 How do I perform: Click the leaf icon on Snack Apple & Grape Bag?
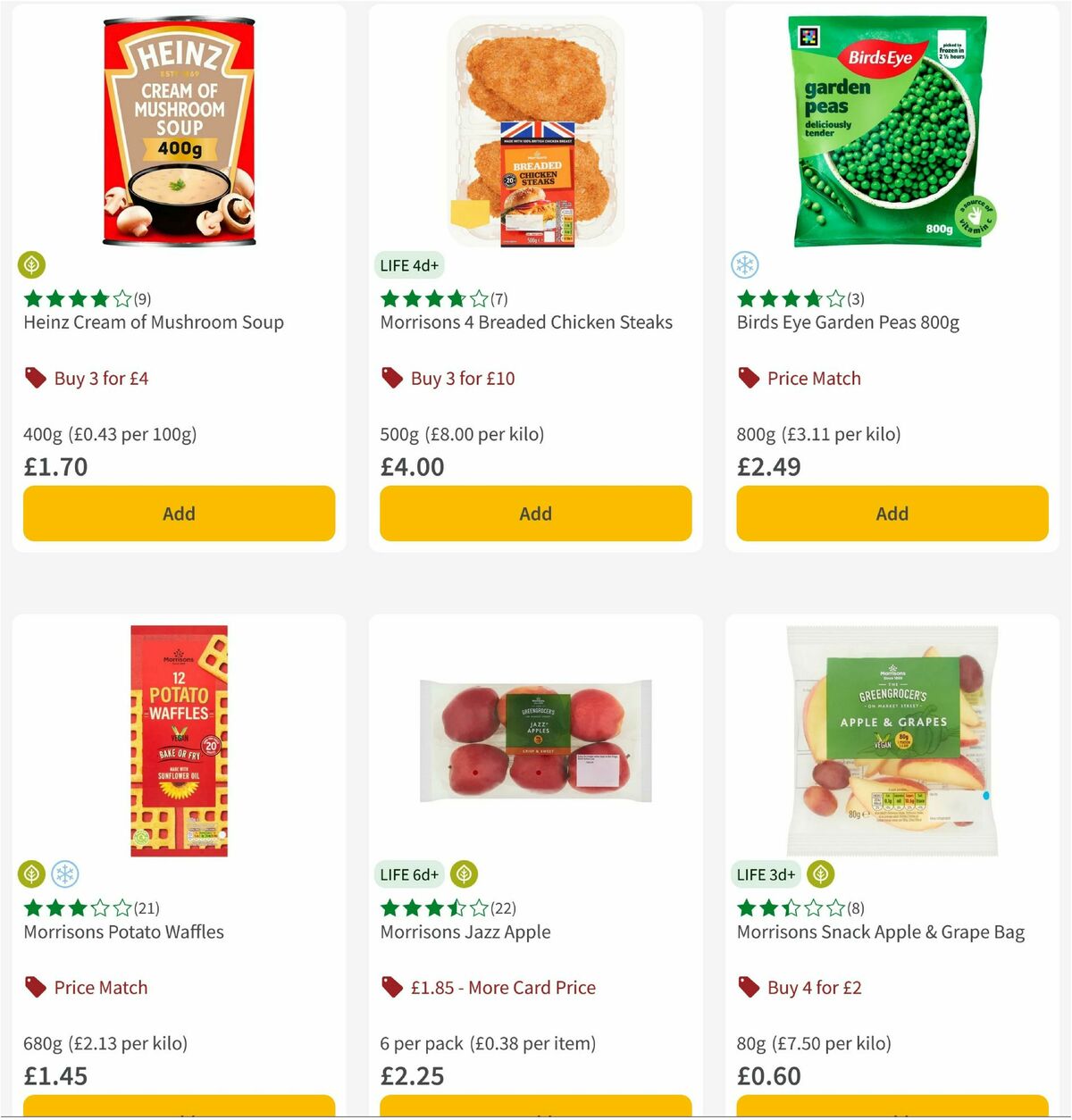coord(819,874)
